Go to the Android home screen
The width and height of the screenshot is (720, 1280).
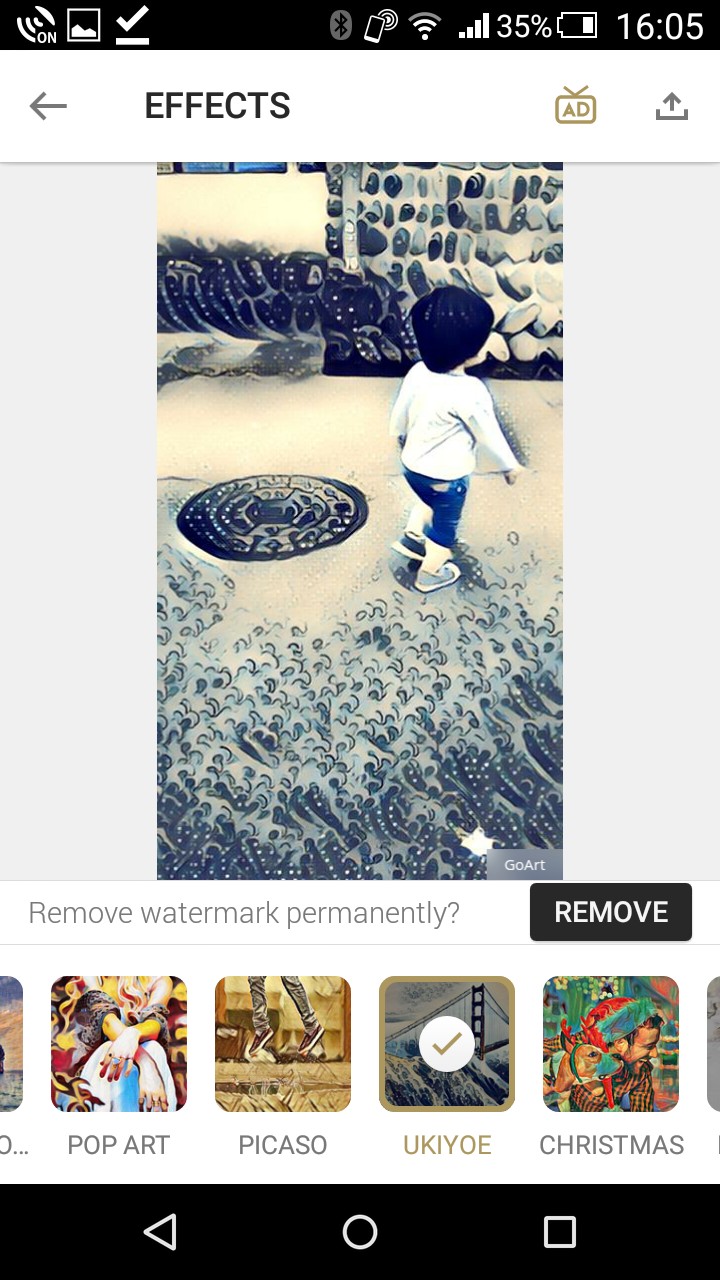pos(360,1232)
